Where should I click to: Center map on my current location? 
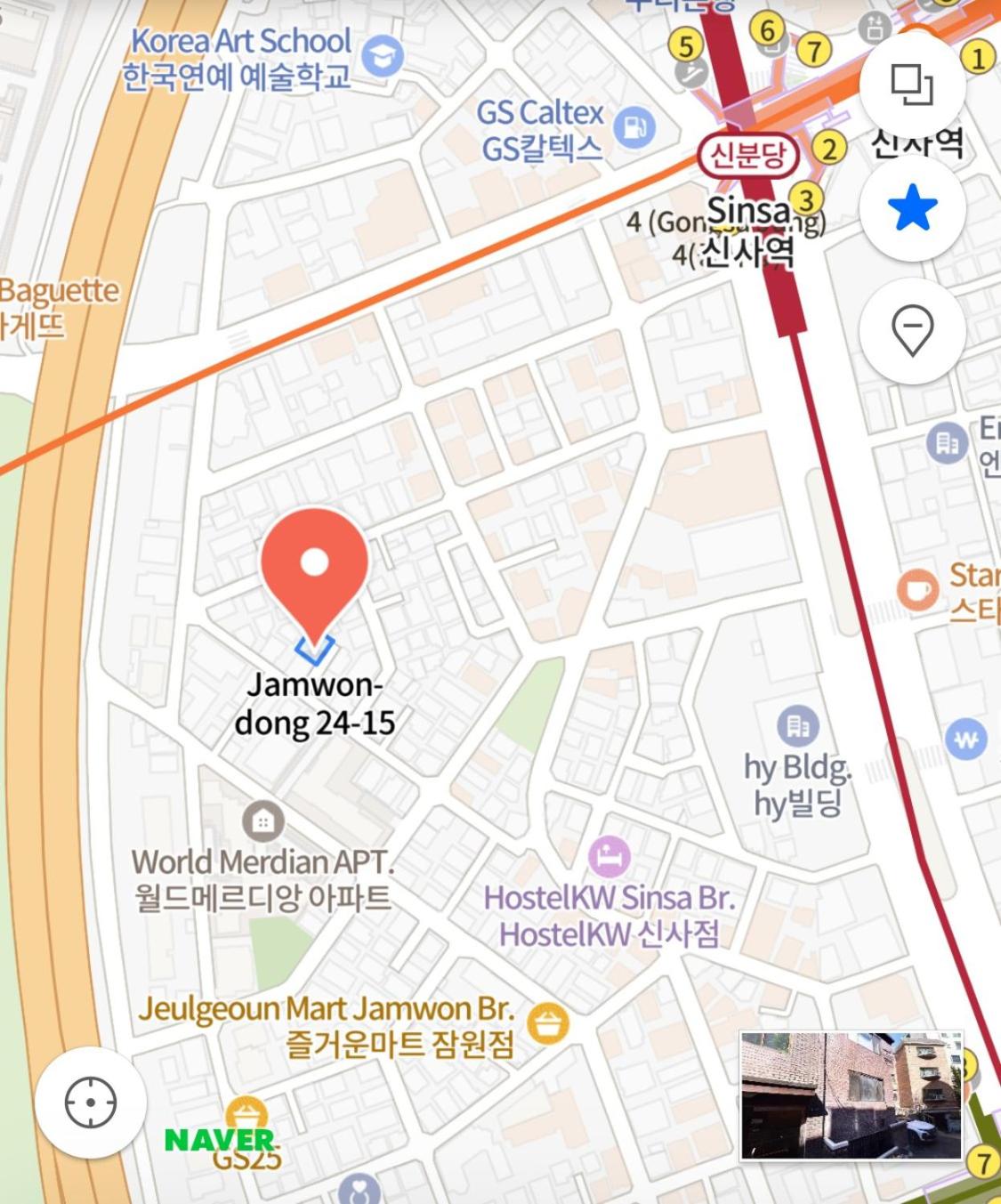click(91, 1103)
